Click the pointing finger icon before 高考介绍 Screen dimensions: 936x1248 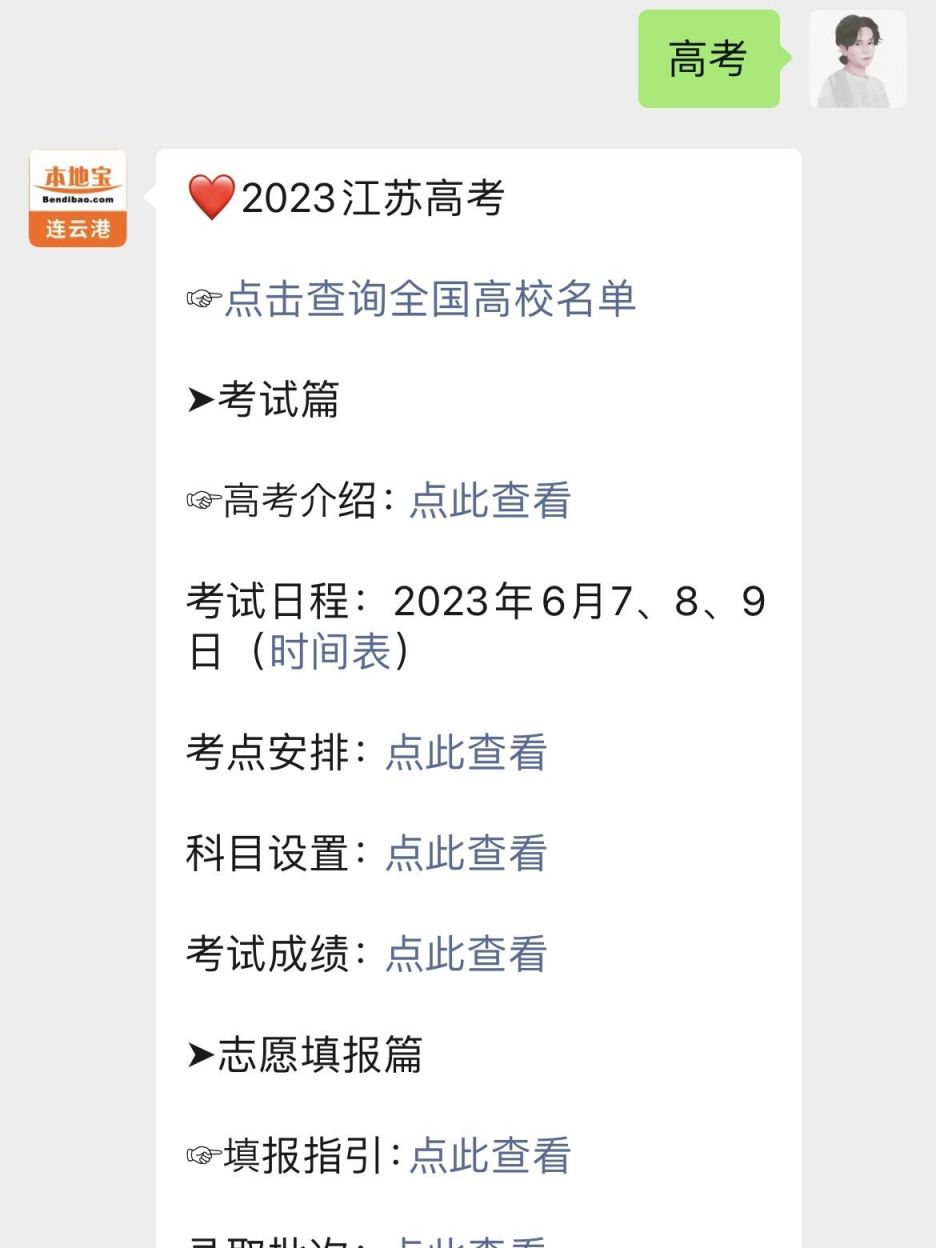[202, 501]
